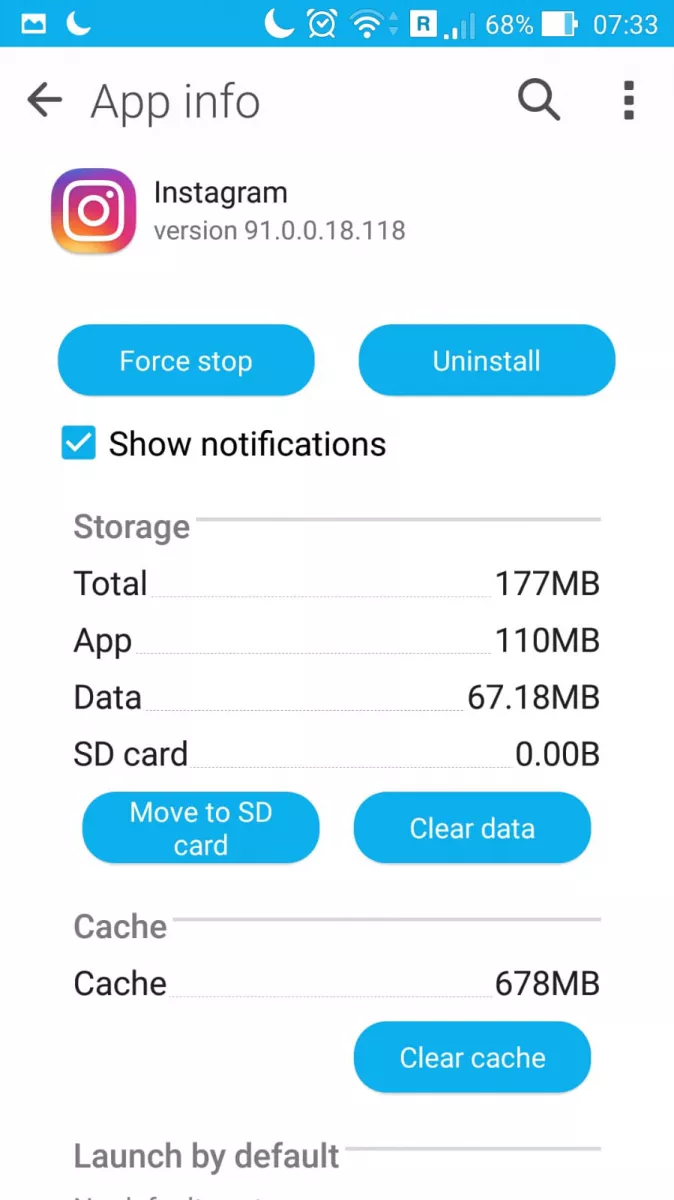The height and width of the screenshot is (1200, 674).
Task: Tap Move to SD card
Action: click(200, 828)
